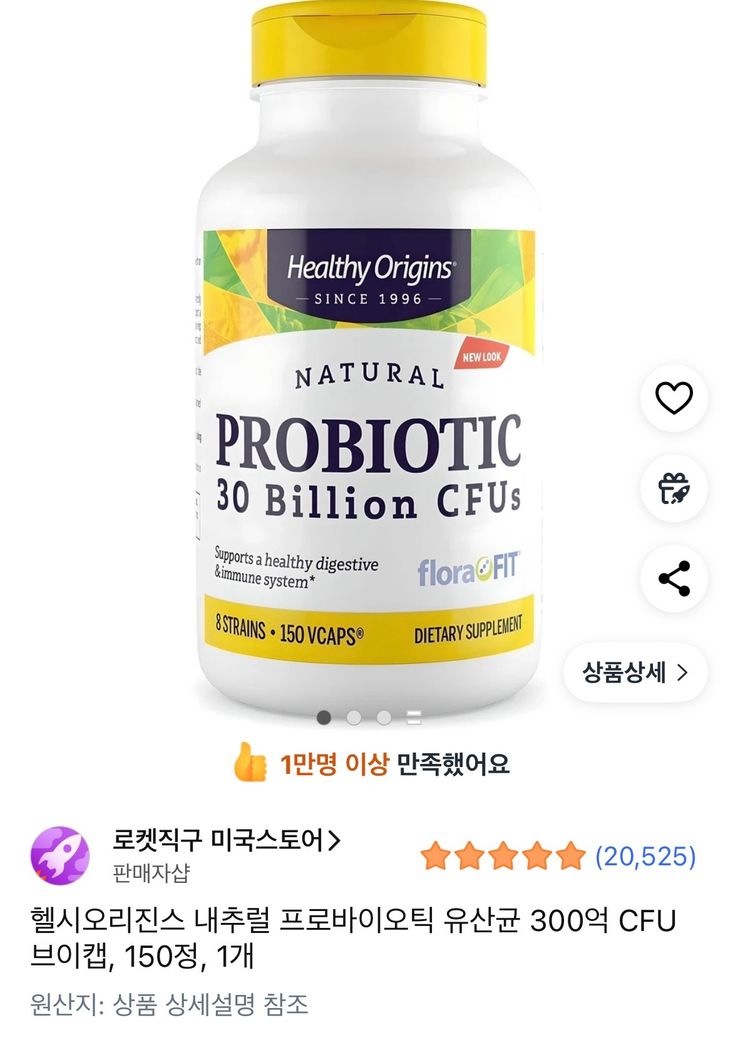738x1040 pixels.
Task: Add this probiotic to the wishlist heart
Action: pos(673,399)
